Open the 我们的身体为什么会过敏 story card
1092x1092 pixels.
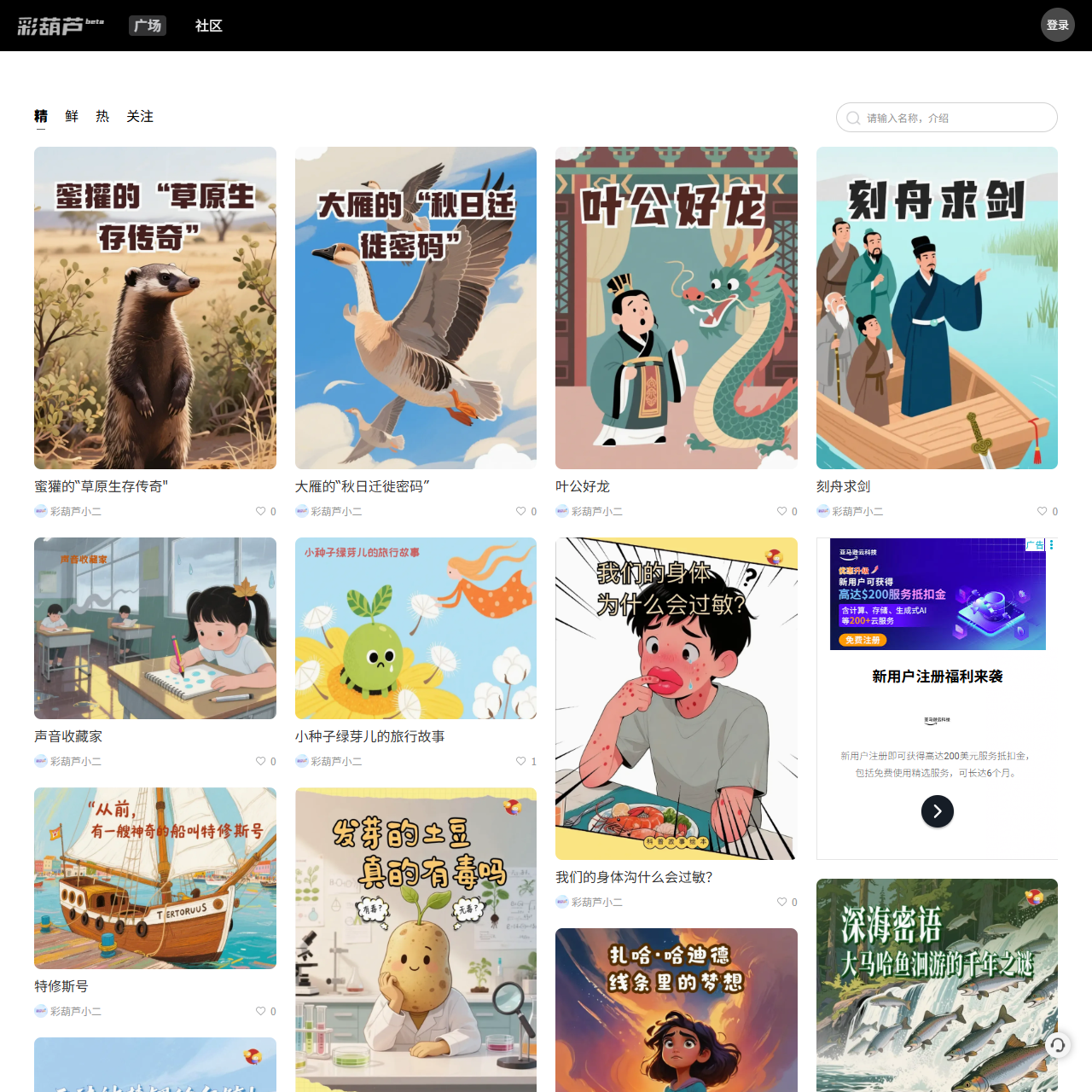tap(676, 698)
